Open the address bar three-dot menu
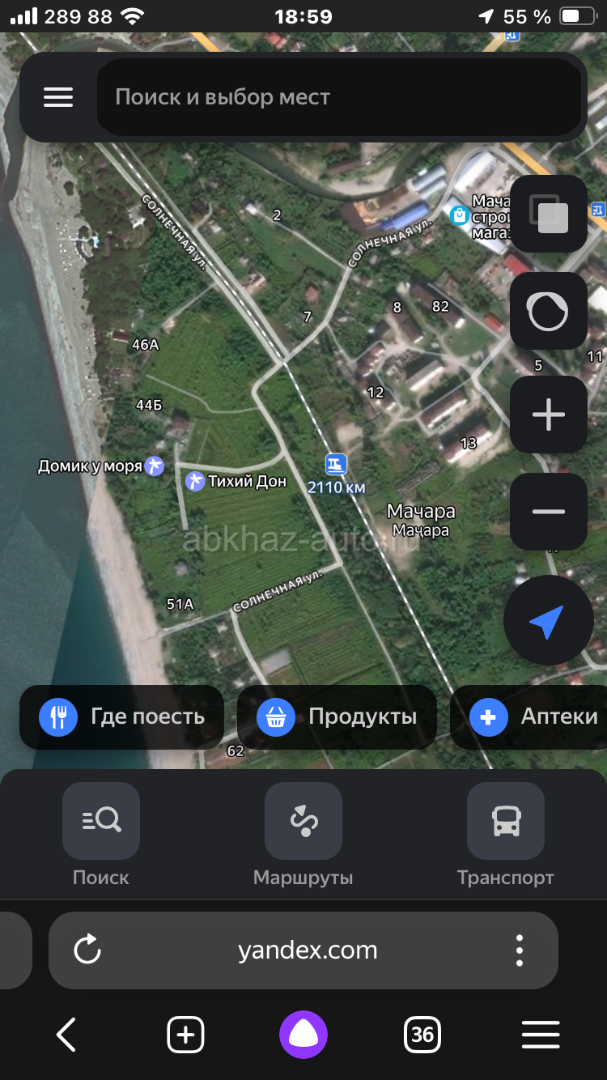Image resolution: width=607 pixels, height=1080 pixels. 519,949
